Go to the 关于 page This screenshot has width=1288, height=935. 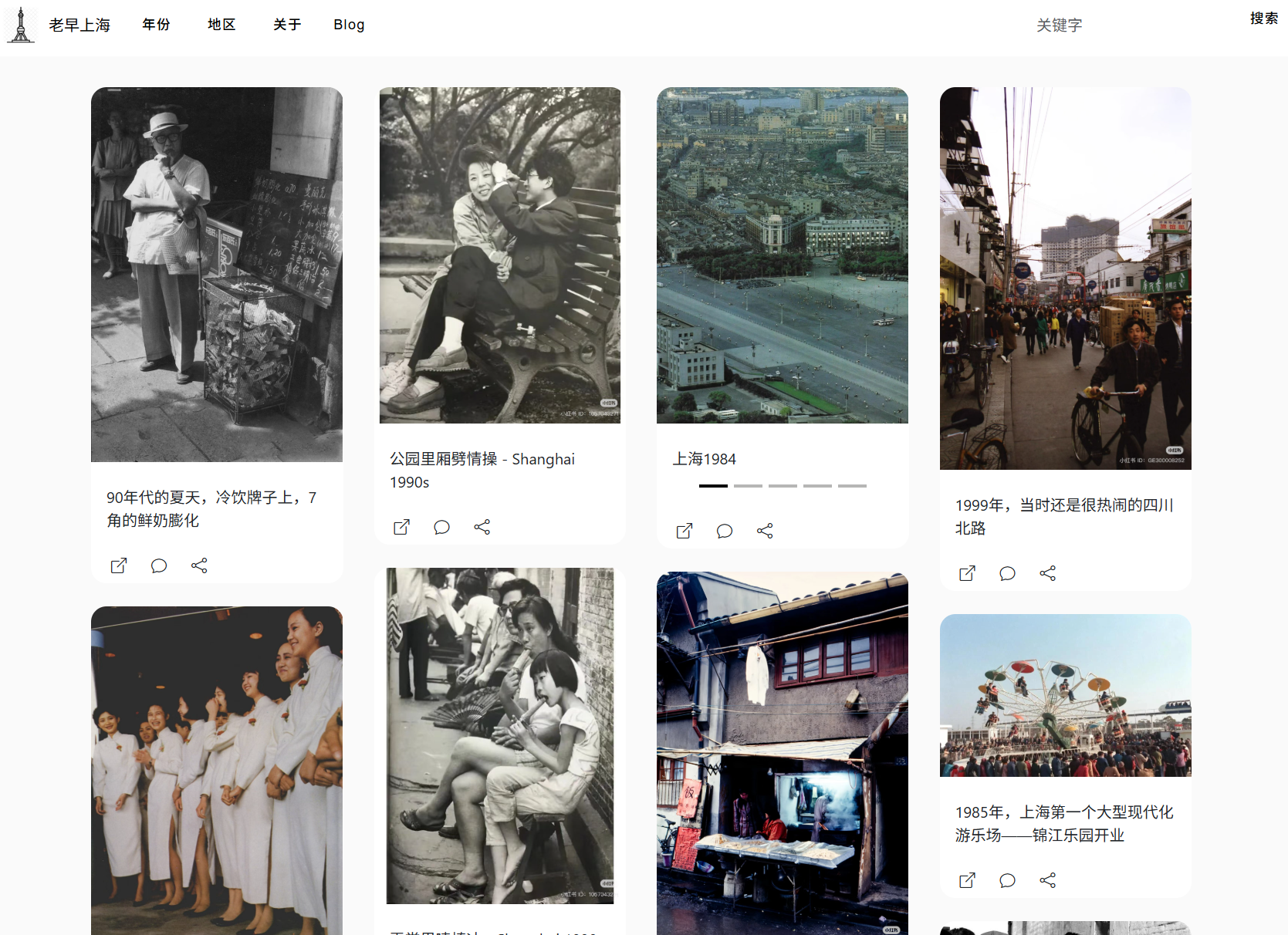pyautogui.click(x=286, y=25)
